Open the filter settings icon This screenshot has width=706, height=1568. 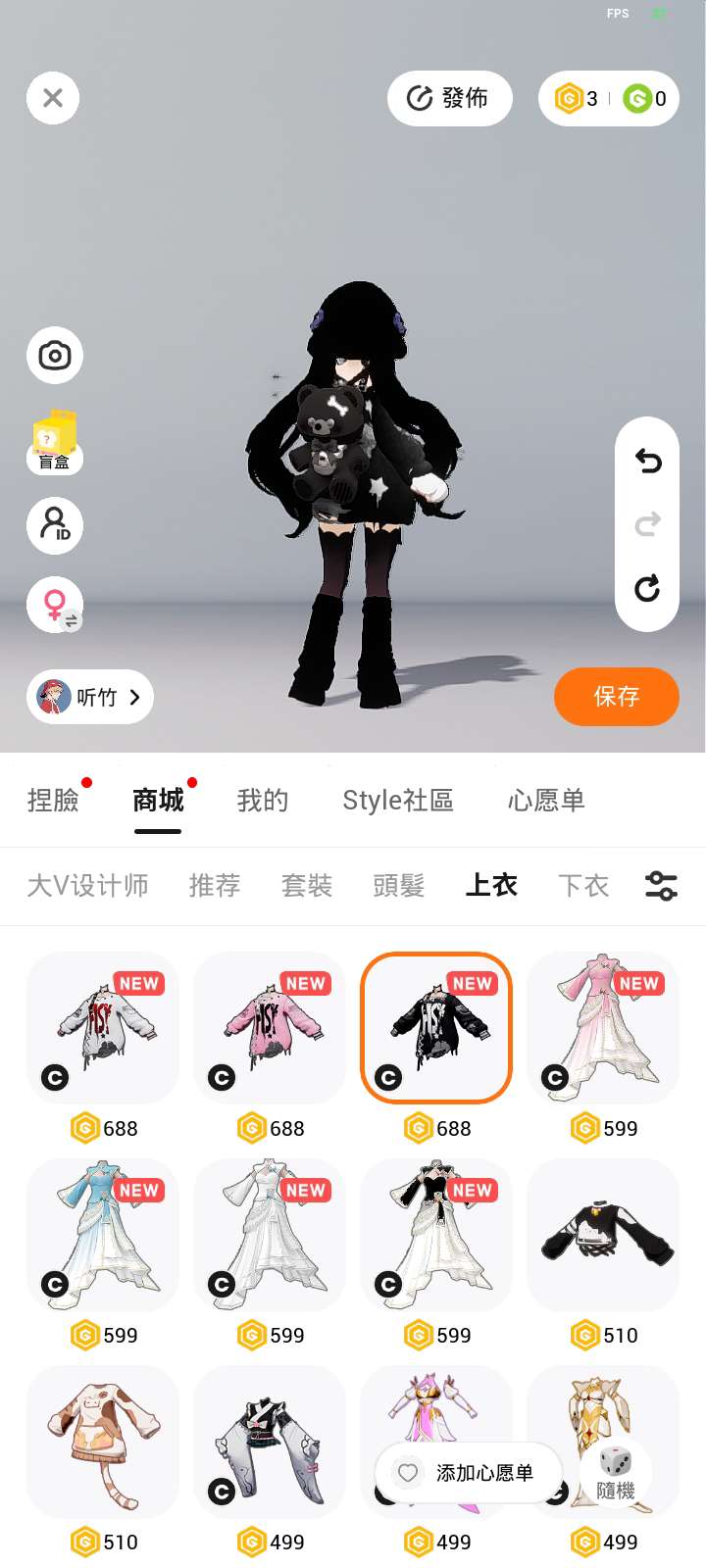click(661, 886)
